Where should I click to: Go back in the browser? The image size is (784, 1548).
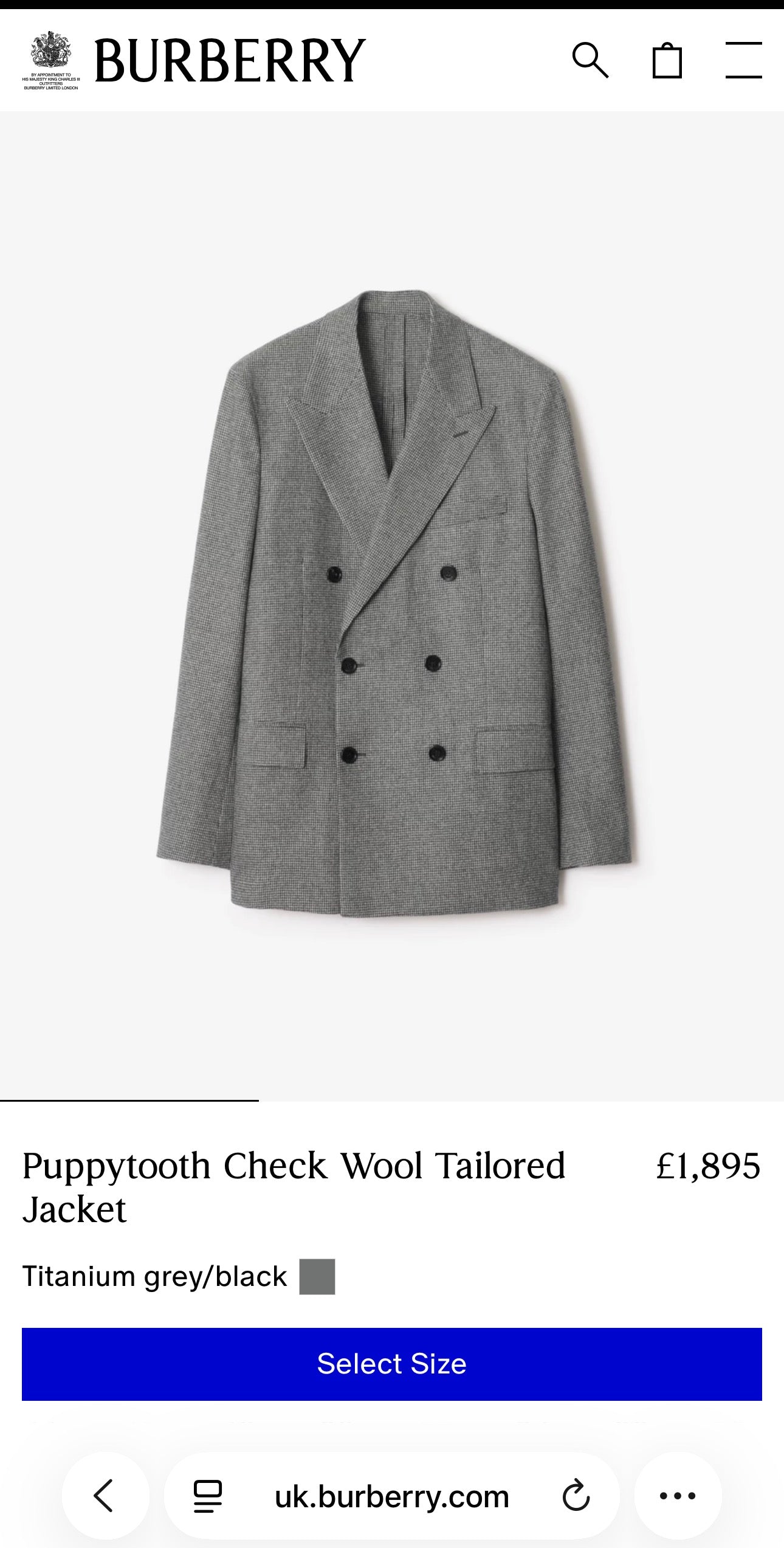pyautogui.click(x=105, y=1496)
